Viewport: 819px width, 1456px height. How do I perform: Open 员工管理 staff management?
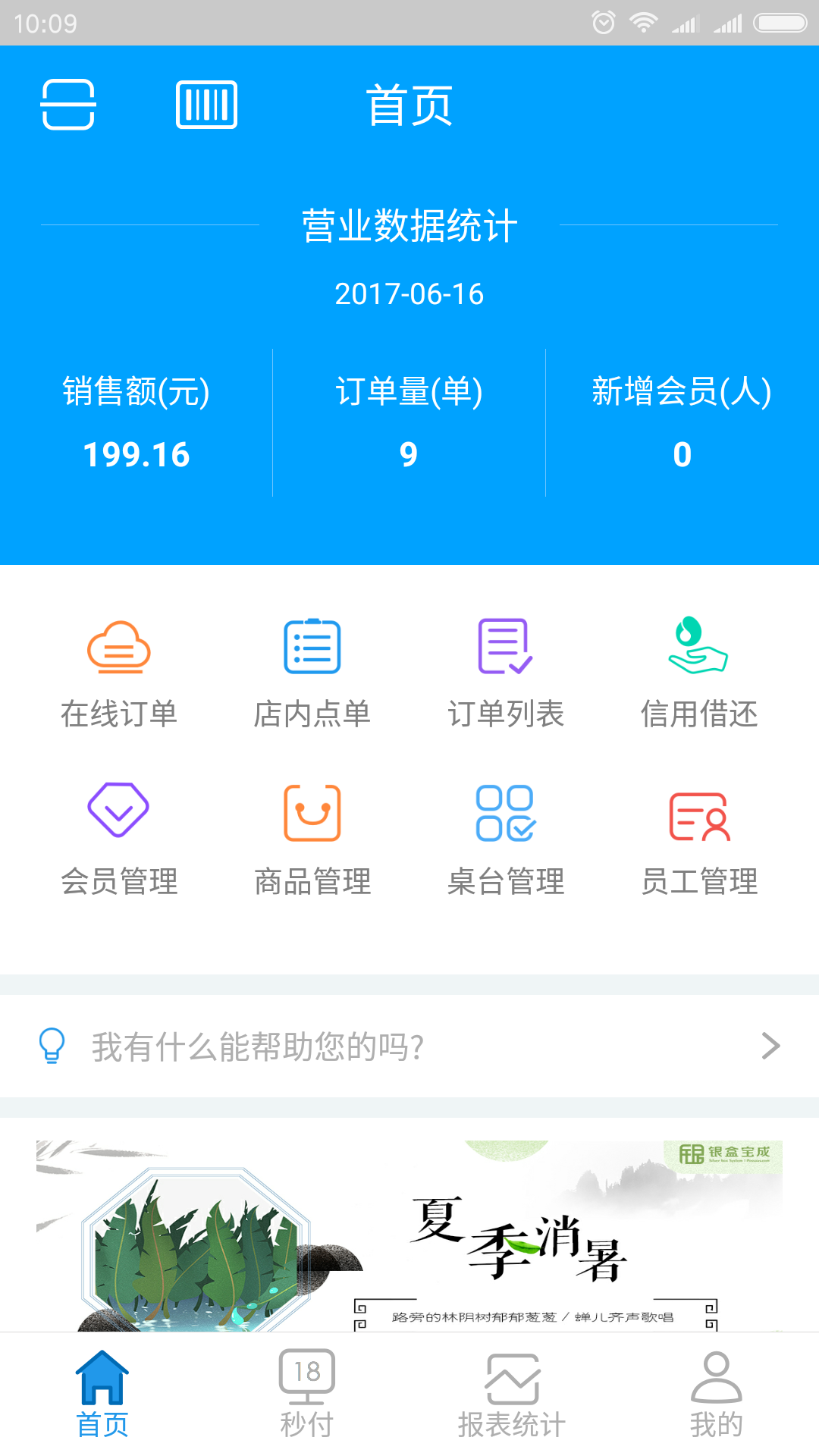[699, 840]
